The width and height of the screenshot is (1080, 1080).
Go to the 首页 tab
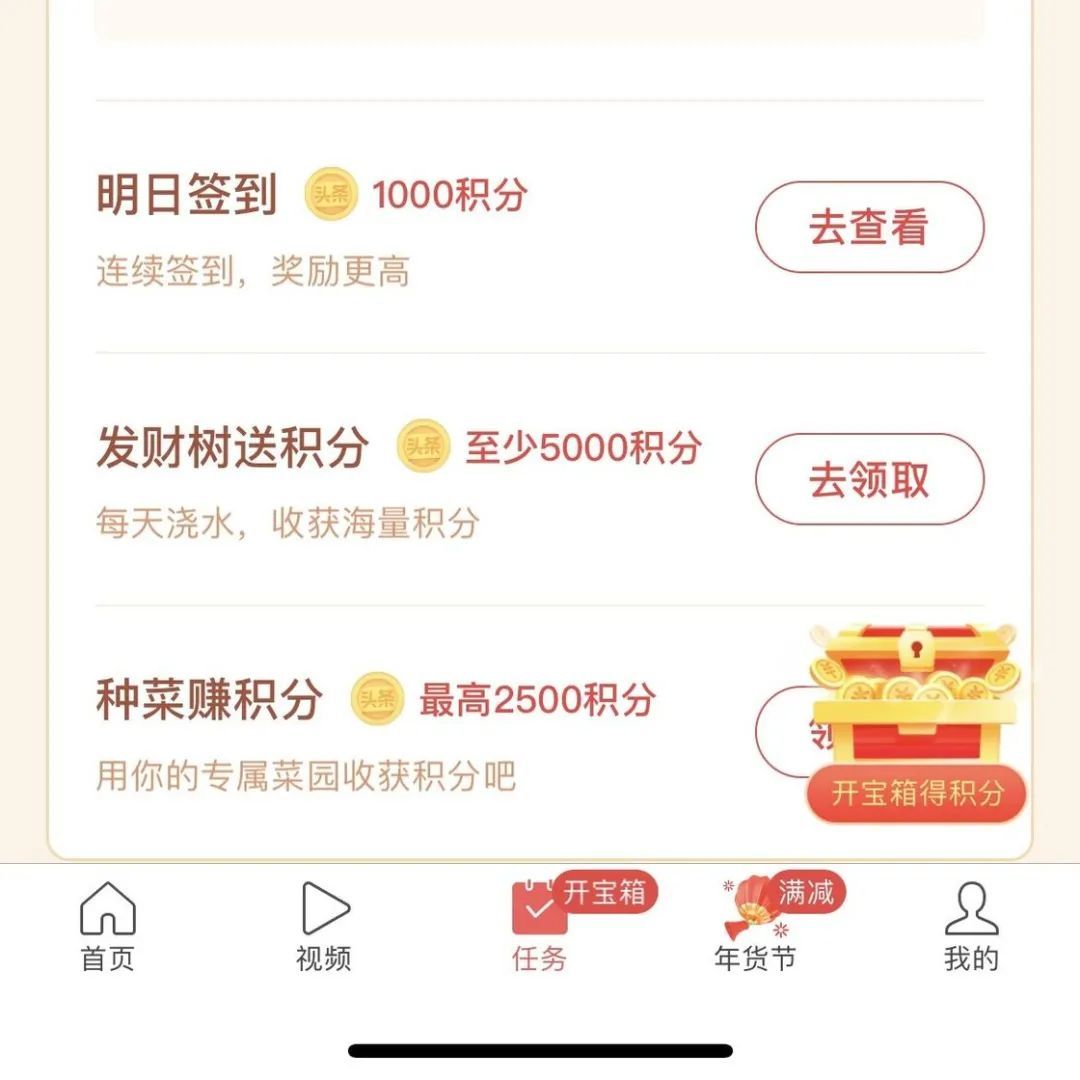107,925
